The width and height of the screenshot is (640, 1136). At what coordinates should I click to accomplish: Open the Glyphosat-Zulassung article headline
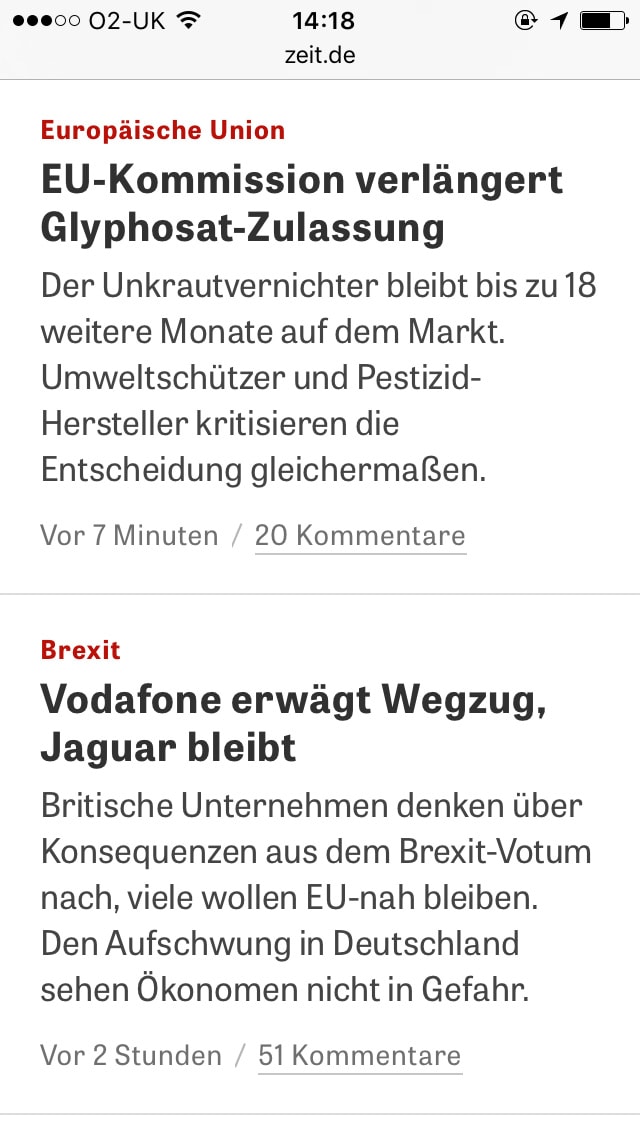tap(302, 204)
